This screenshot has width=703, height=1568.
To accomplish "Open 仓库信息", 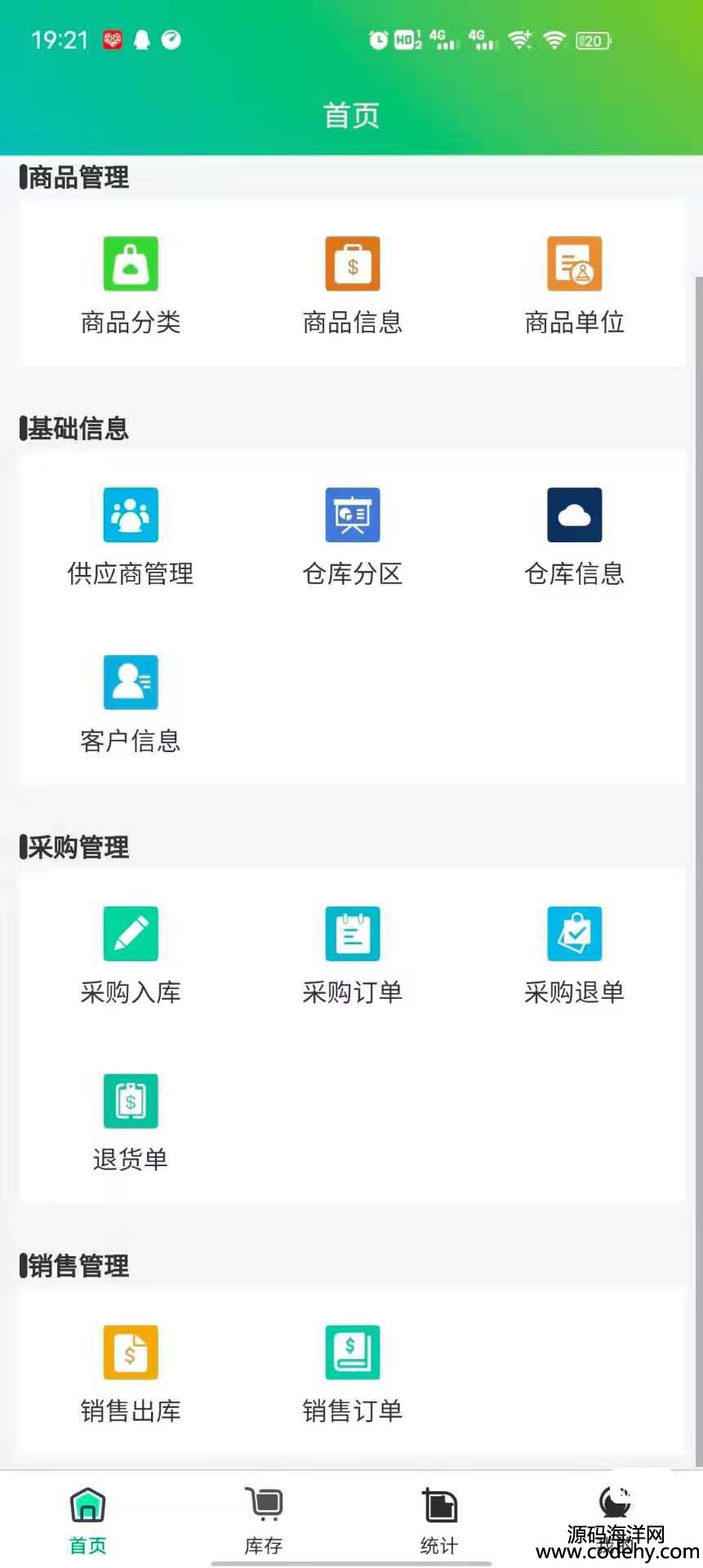I will 575,537.
